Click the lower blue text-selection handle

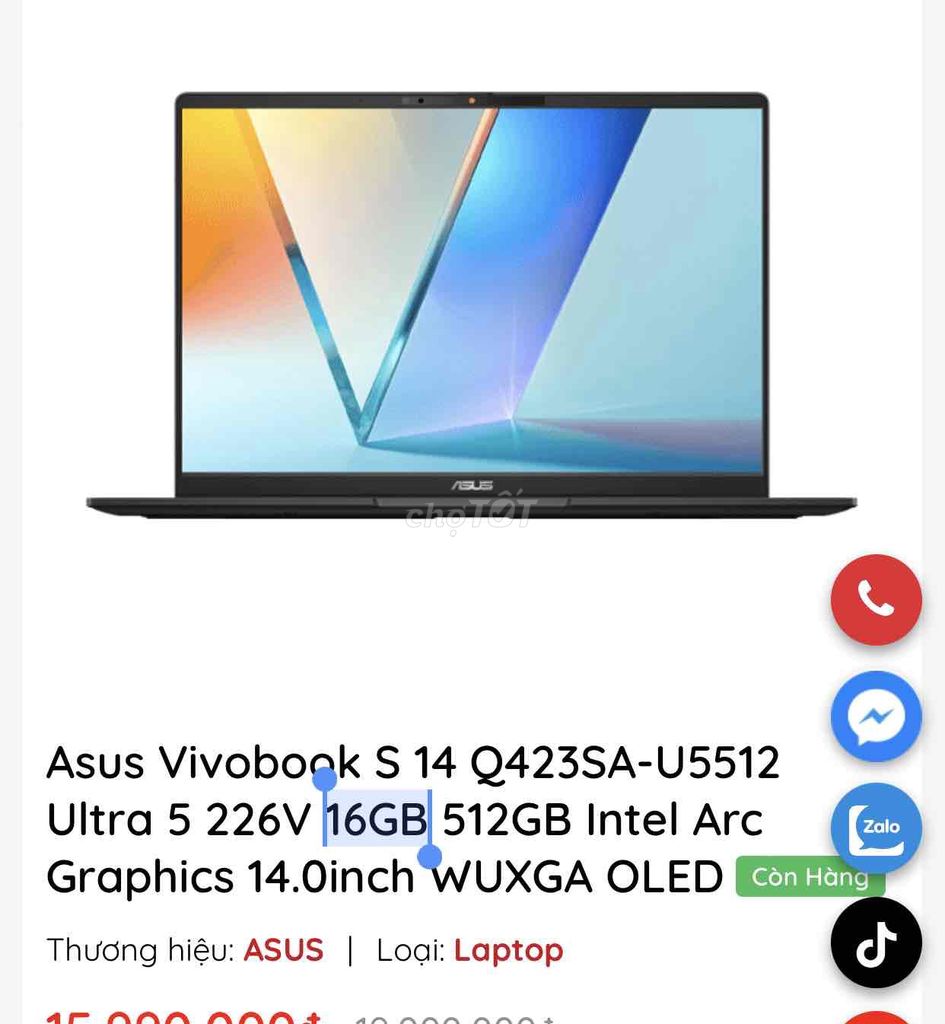(x=431, y=858)
